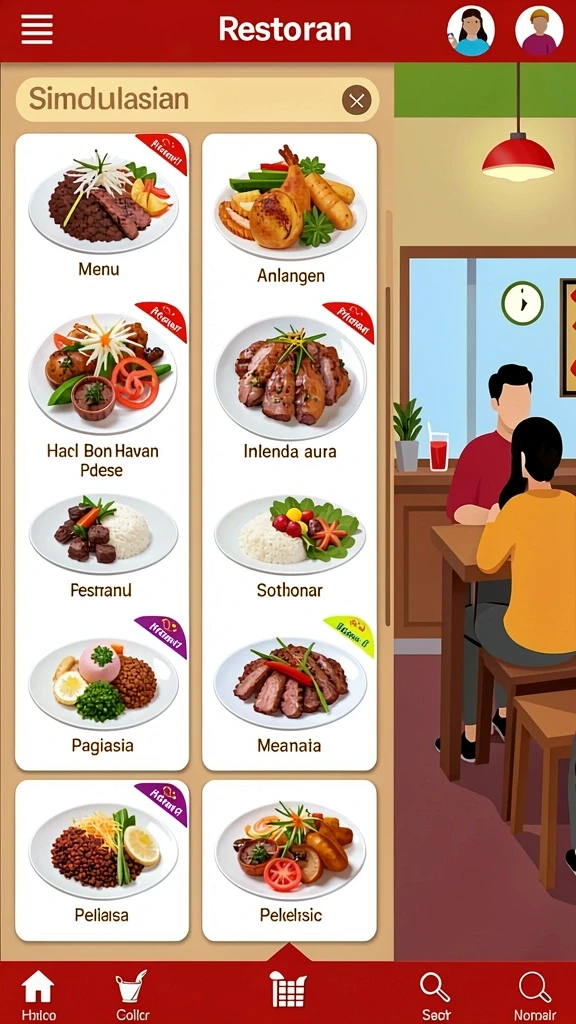The image size is (576, 1024).
Task: Open the Menu dish card
Action: (x=103, y=214)
